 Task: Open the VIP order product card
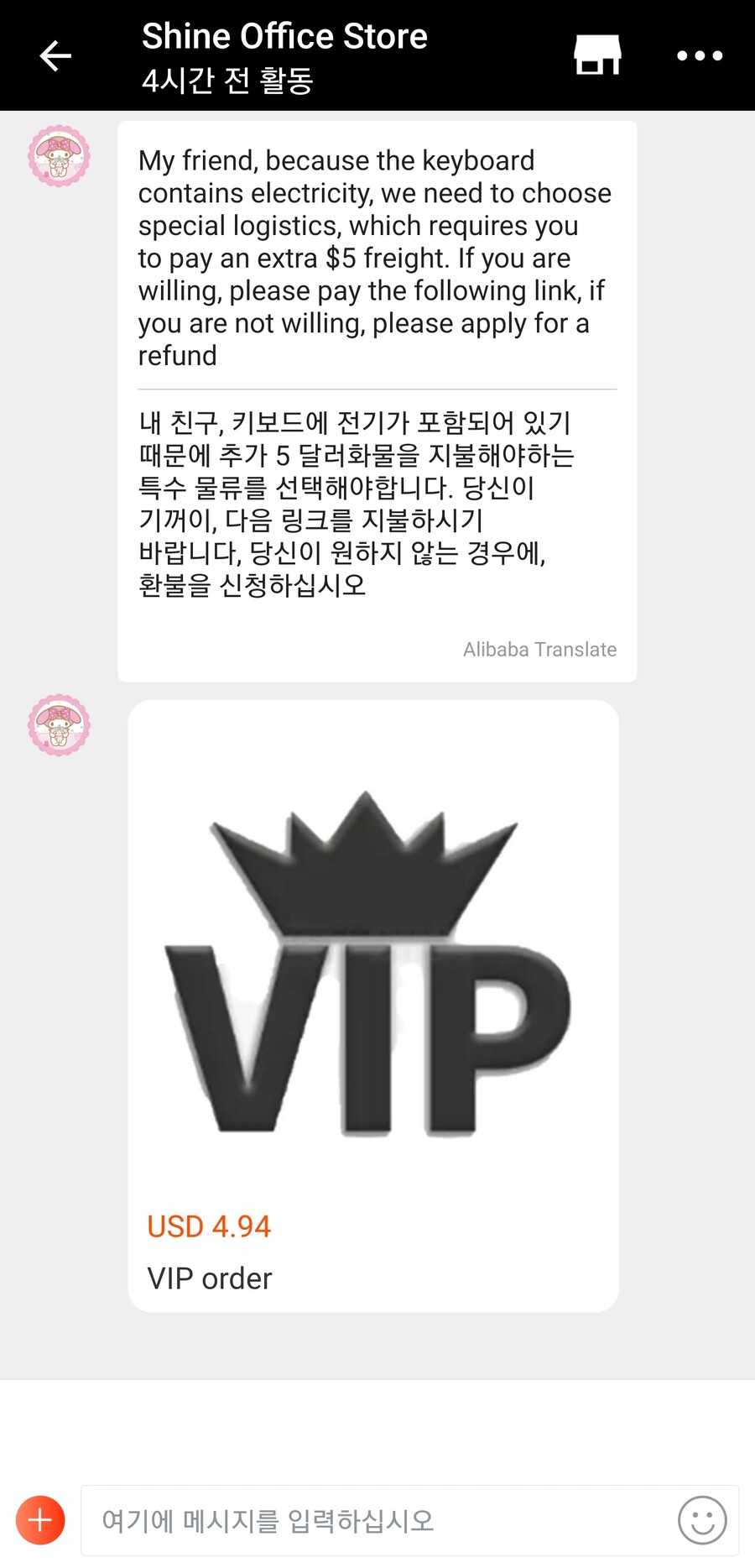point(372,1007)
